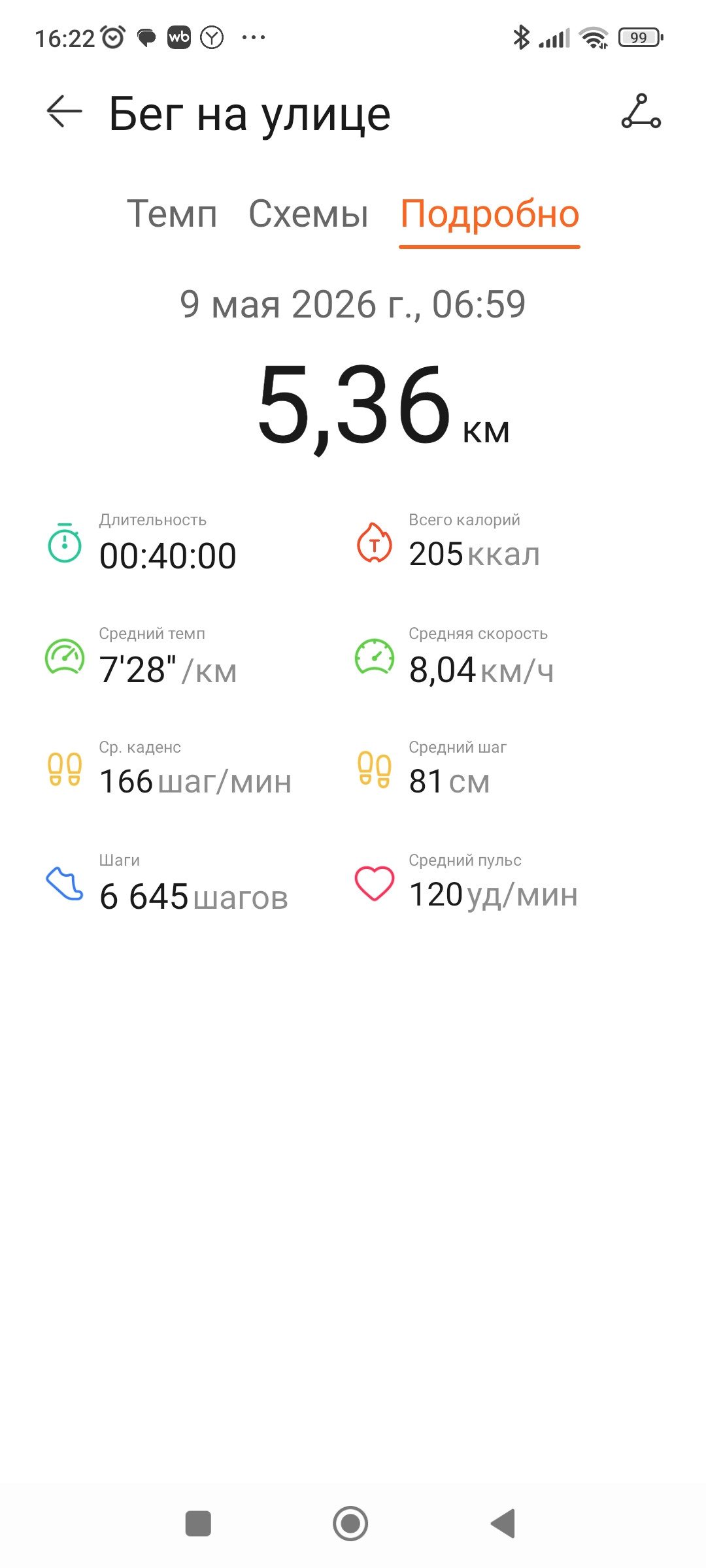706x1568 pixels.
Task: Switch to the Схемы tab
Action: 309,214
